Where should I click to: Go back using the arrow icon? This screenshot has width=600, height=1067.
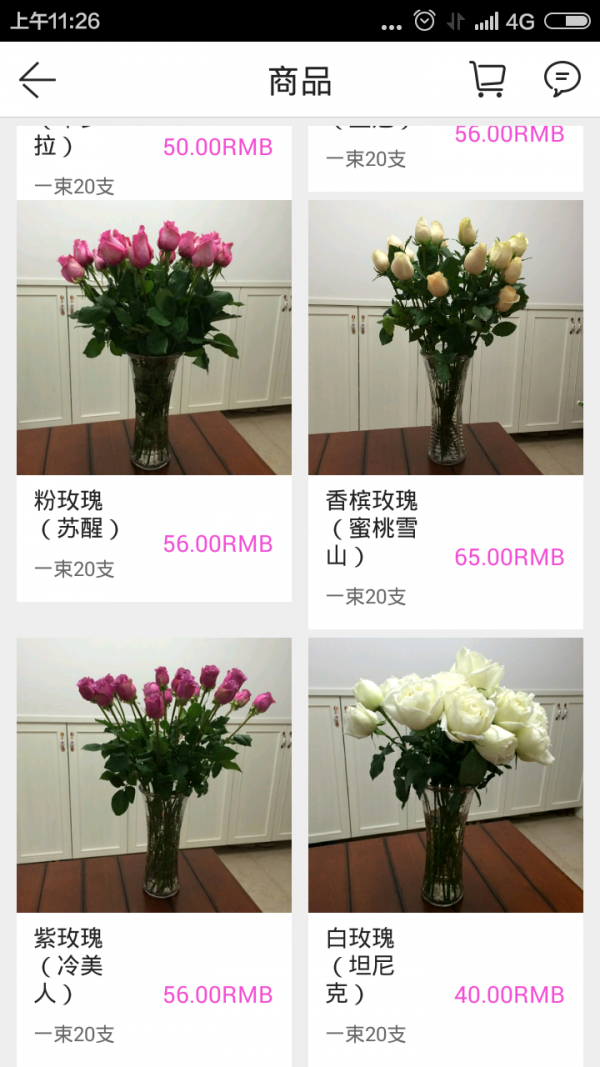[x=37, y=80]
